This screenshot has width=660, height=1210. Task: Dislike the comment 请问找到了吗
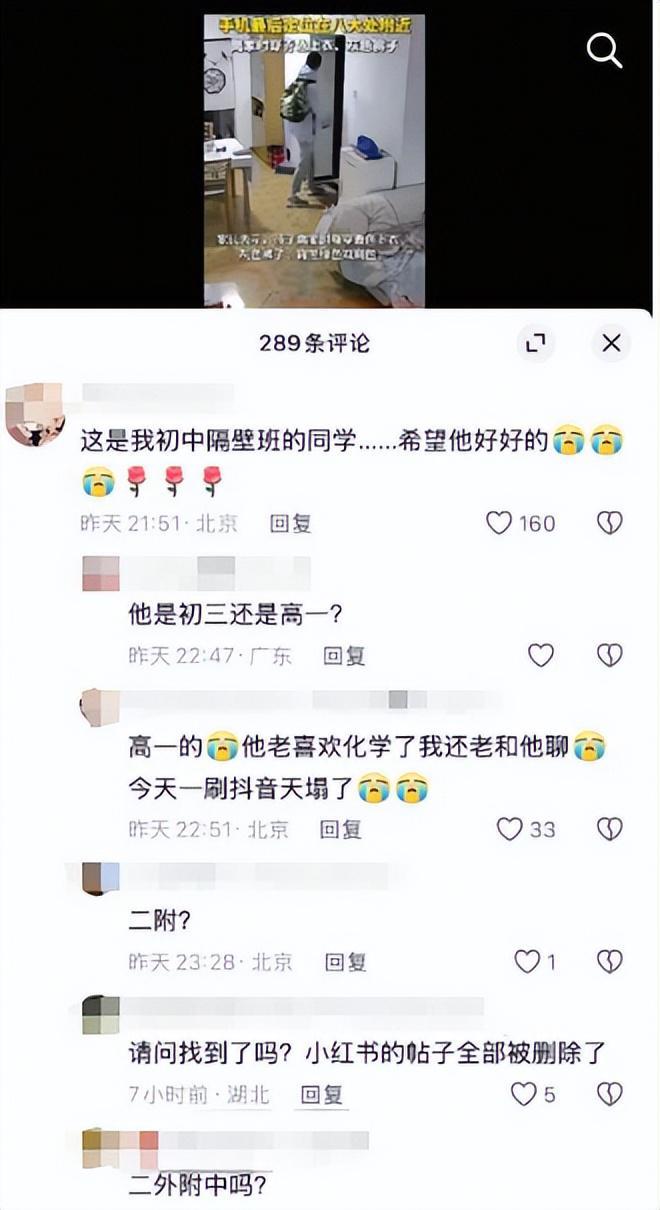[x=609, y=1094]
